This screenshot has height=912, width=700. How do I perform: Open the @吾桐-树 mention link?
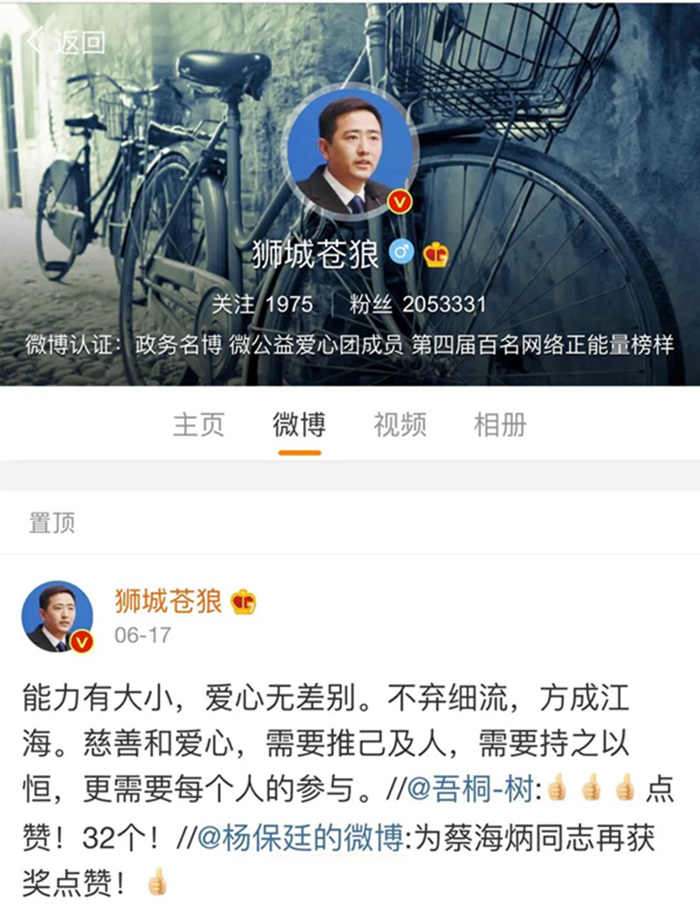(462, 789)
